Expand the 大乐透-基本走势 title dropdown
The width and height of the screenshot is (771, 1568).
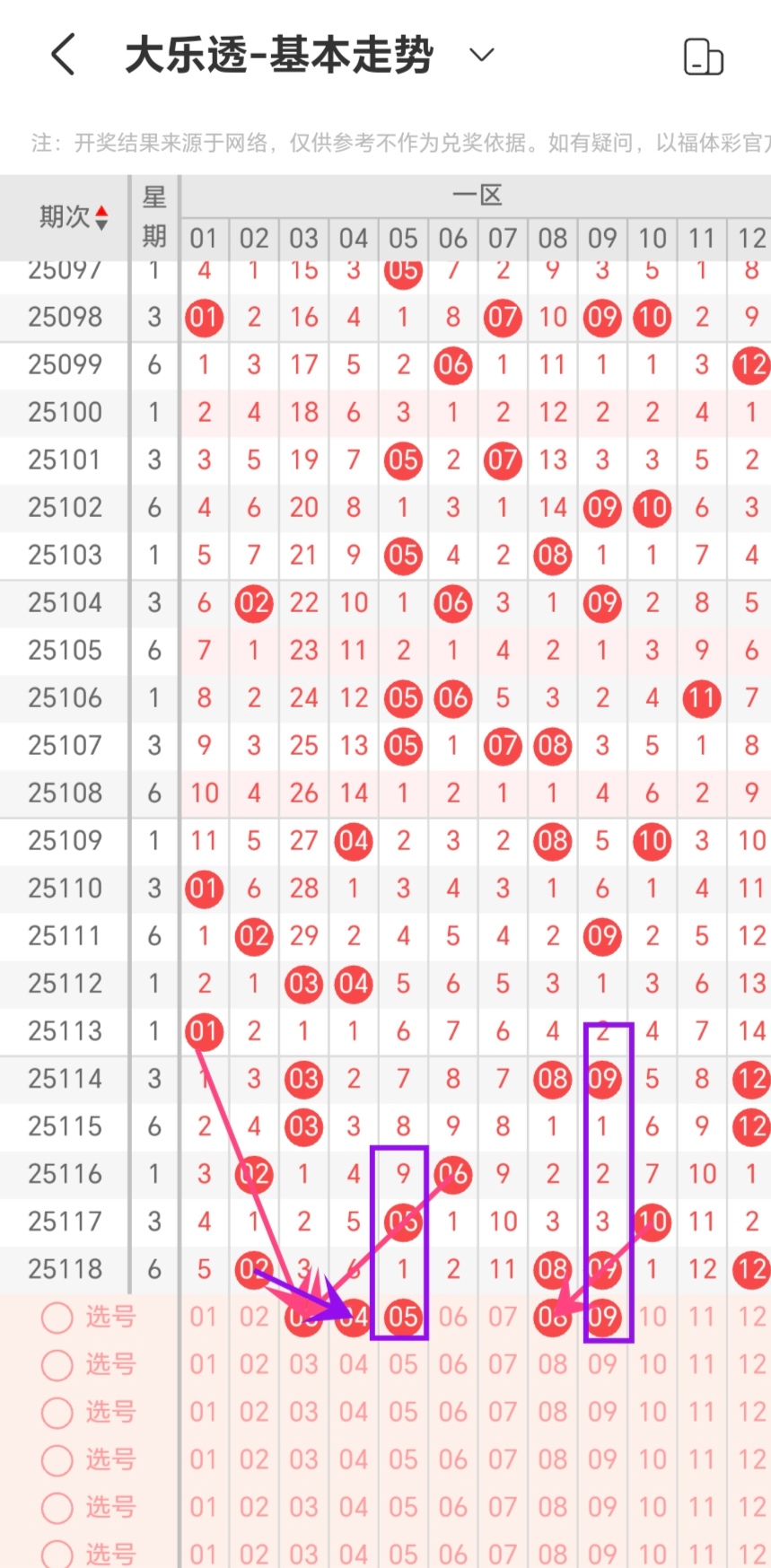pyautogui.click(x=482, y=55)
